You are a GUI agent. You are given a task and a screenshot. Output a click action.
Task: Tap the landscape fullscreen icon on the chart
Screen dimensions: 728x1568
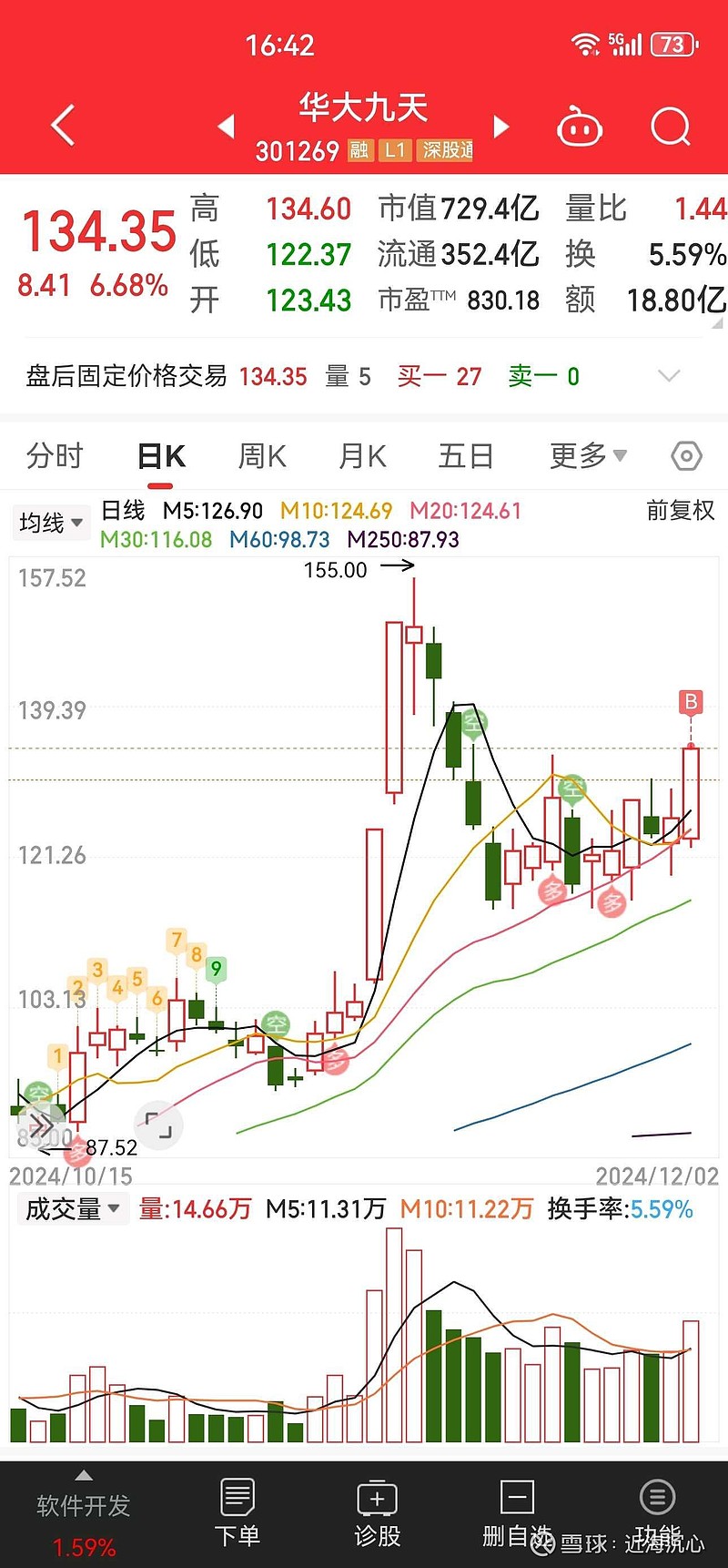point(159,1126)
